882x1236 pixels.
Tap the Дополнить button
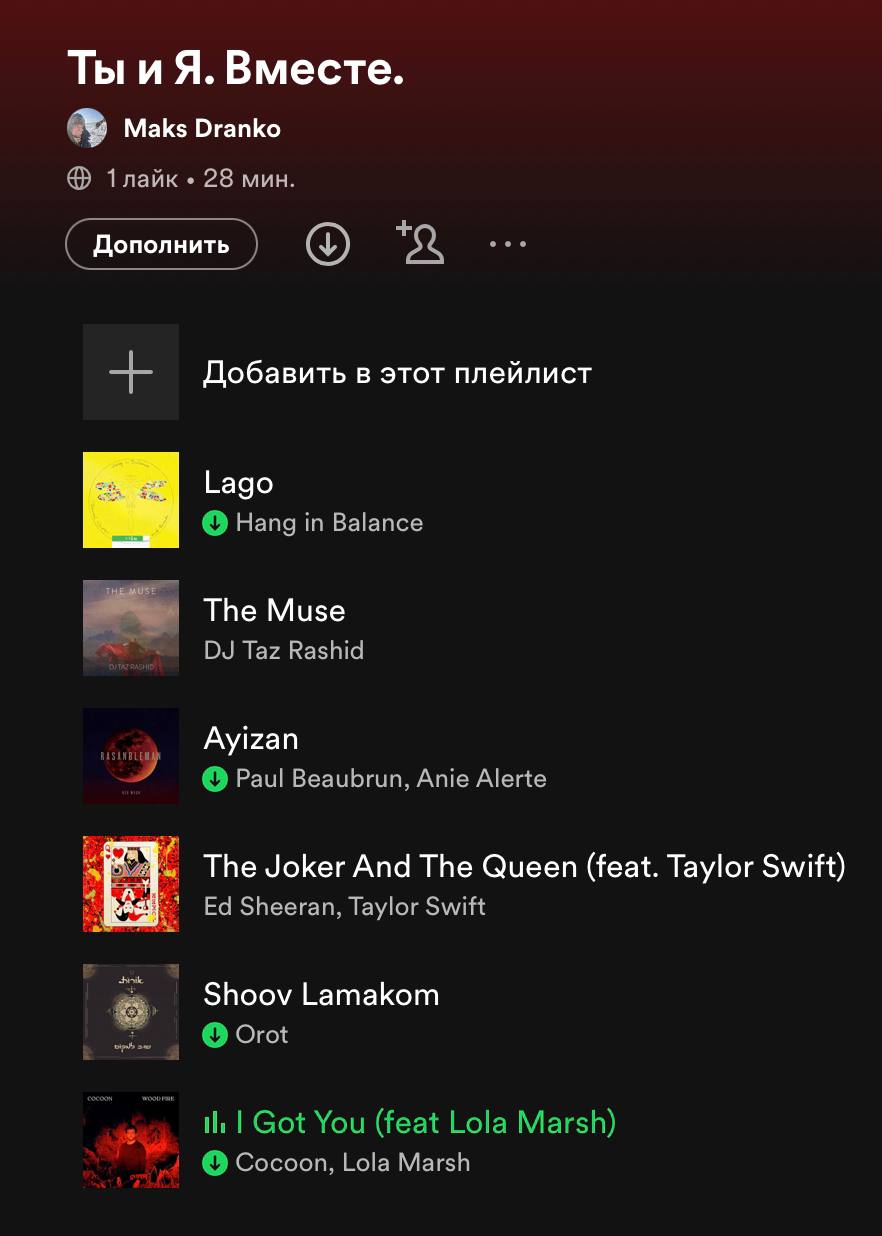pyautogui.click(x=161, y=245)
